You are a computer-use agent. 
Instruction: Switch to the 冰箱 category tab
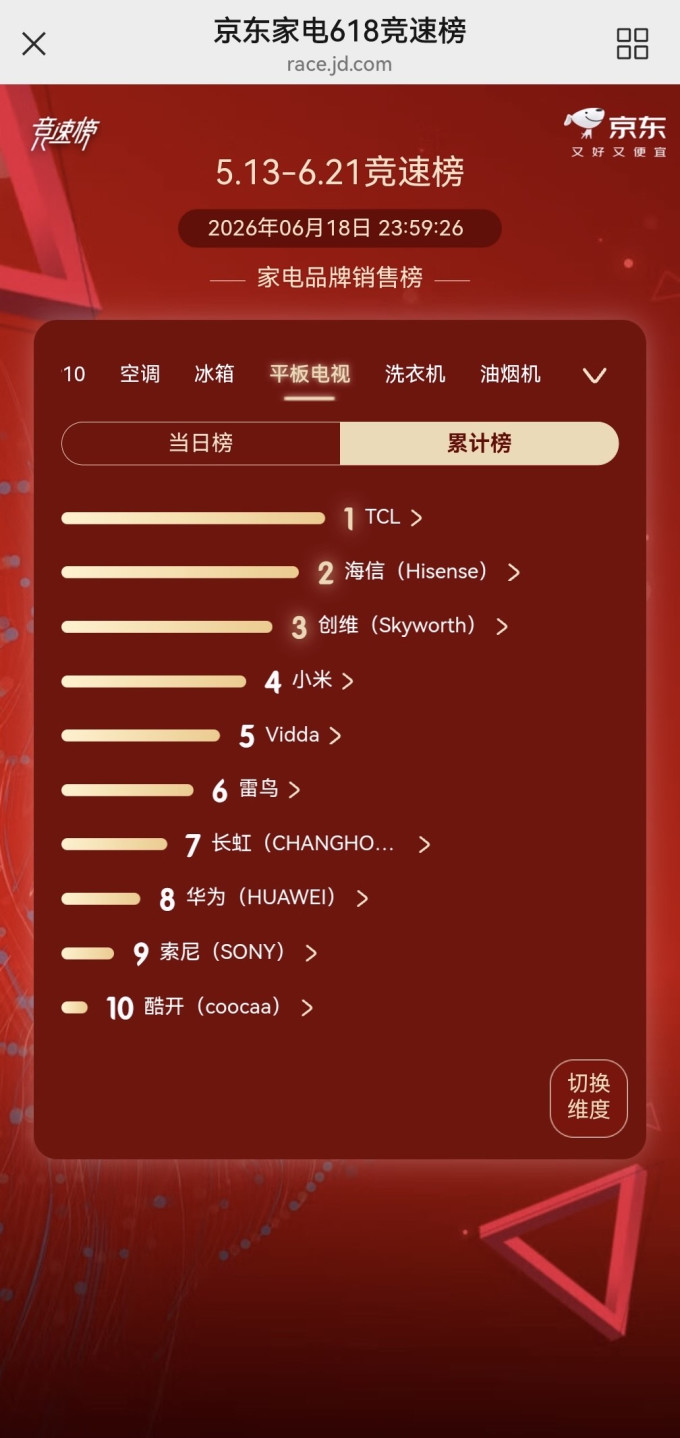point(214,374)
